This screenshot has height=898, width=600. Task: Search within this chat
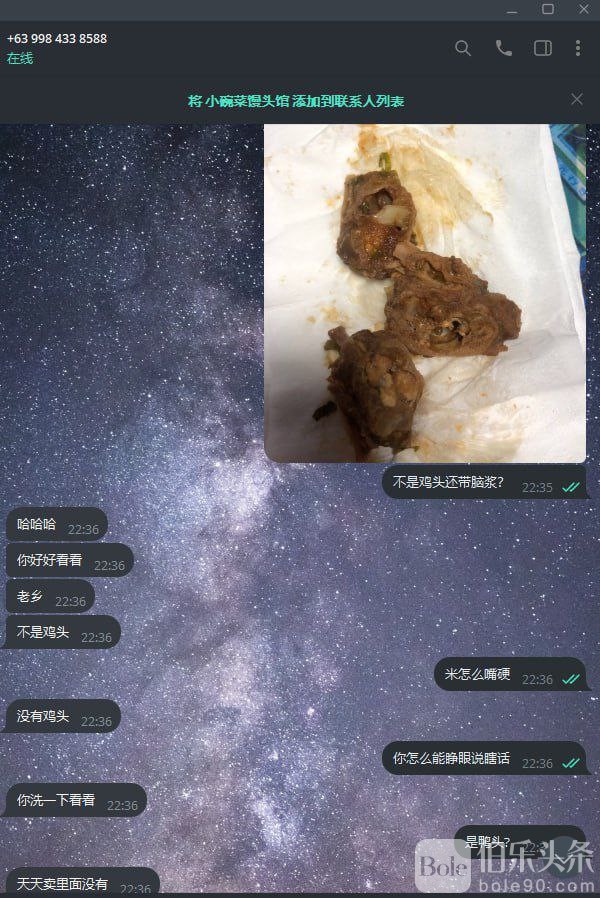(462, 48)
